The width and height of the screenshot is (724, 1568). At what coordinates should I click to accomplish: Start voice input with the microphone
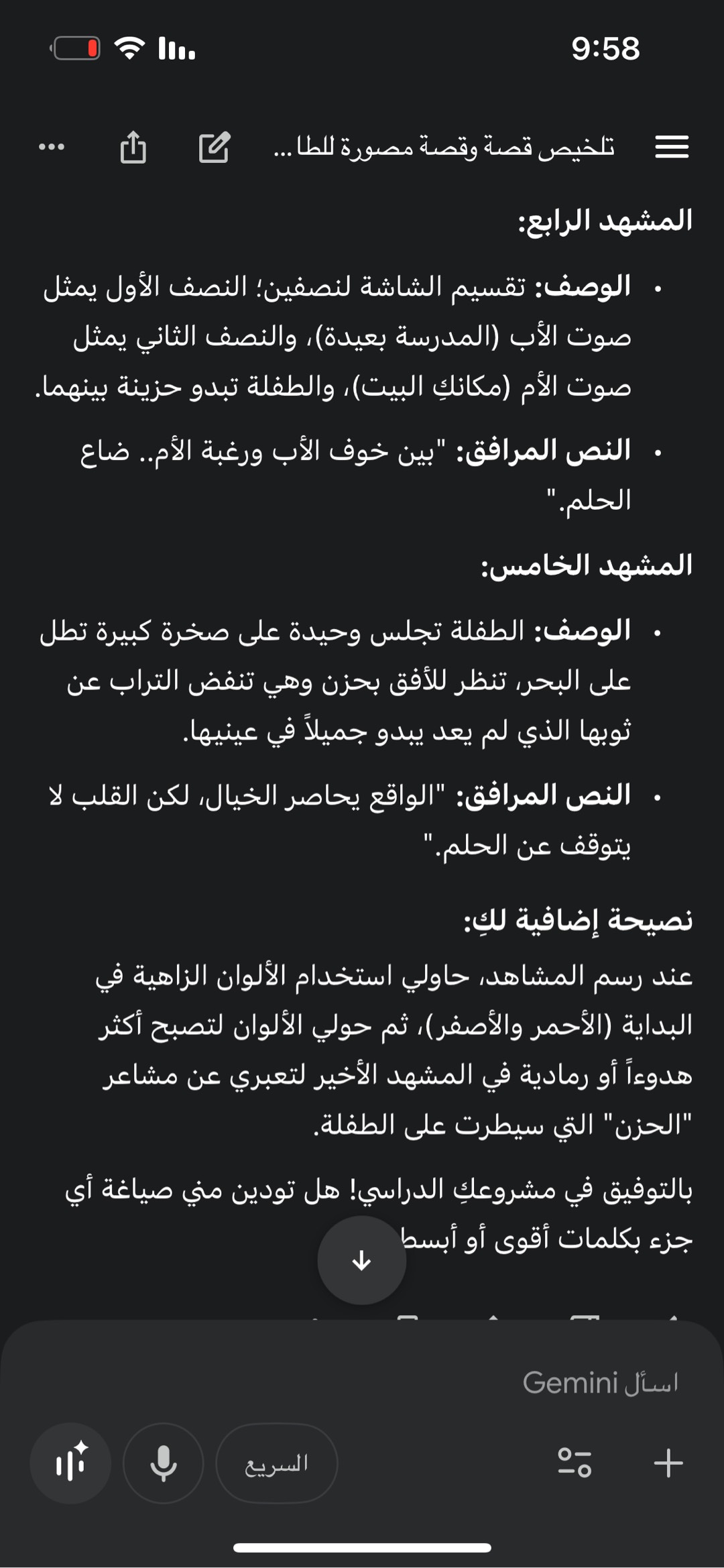coord(163,1463)
